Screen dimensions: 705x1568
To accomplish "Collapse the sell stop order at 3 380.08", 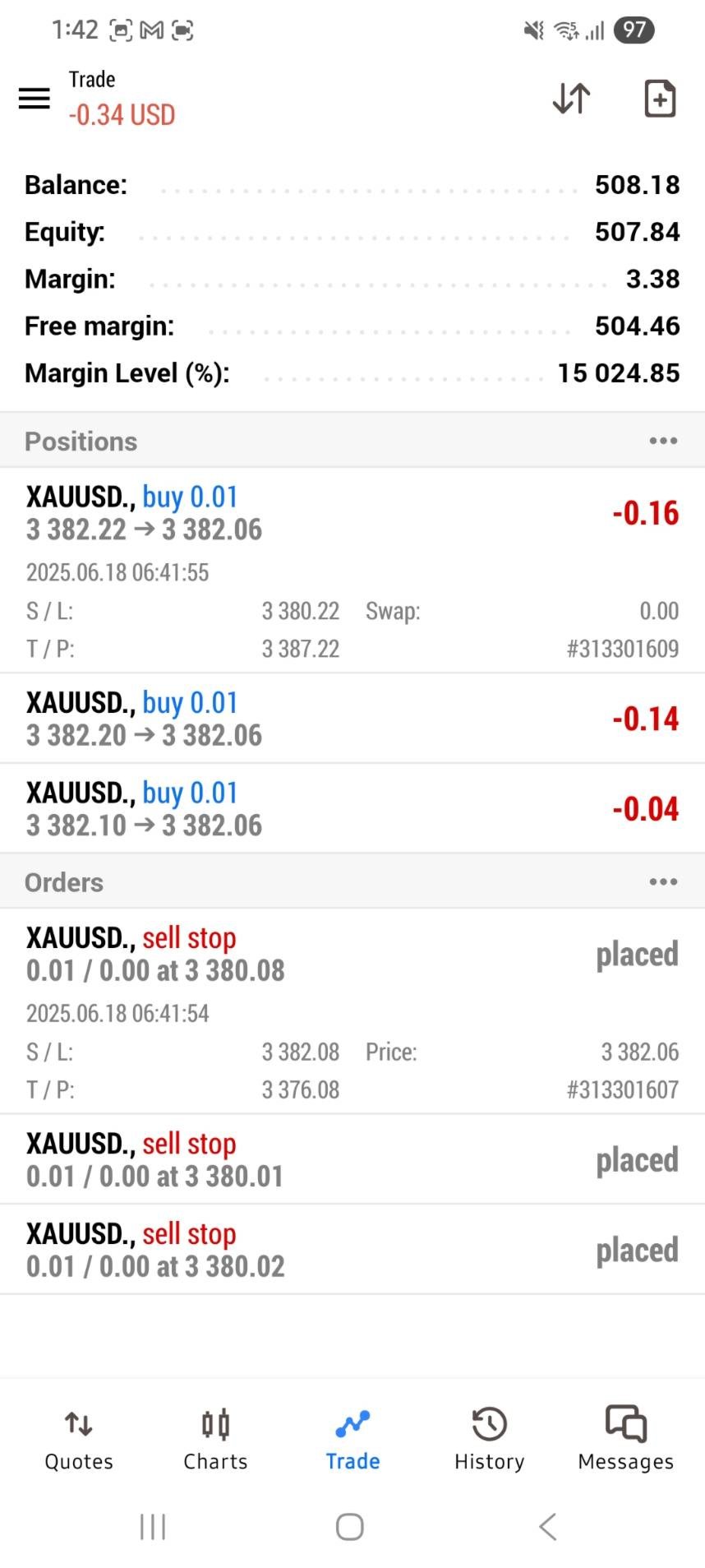I will coord(352,955).
